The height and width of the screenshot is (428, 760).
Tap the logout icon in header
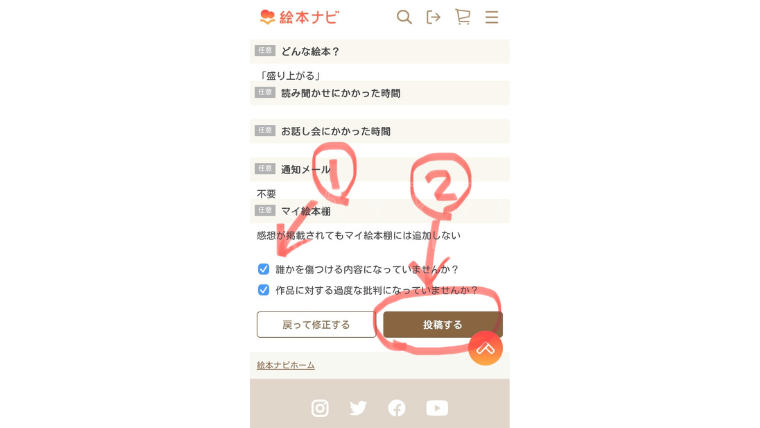pos(433,17)
